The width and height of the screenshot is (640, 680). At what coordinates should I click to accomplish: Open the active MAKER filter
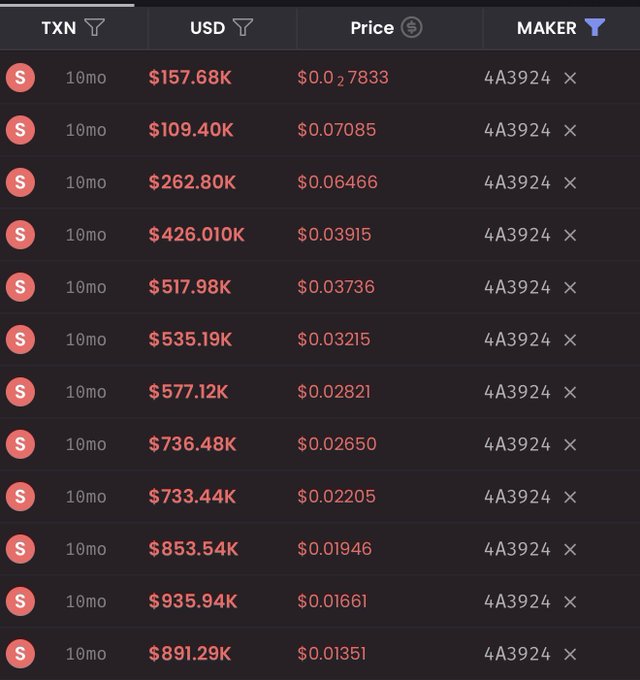pos(595,28)
